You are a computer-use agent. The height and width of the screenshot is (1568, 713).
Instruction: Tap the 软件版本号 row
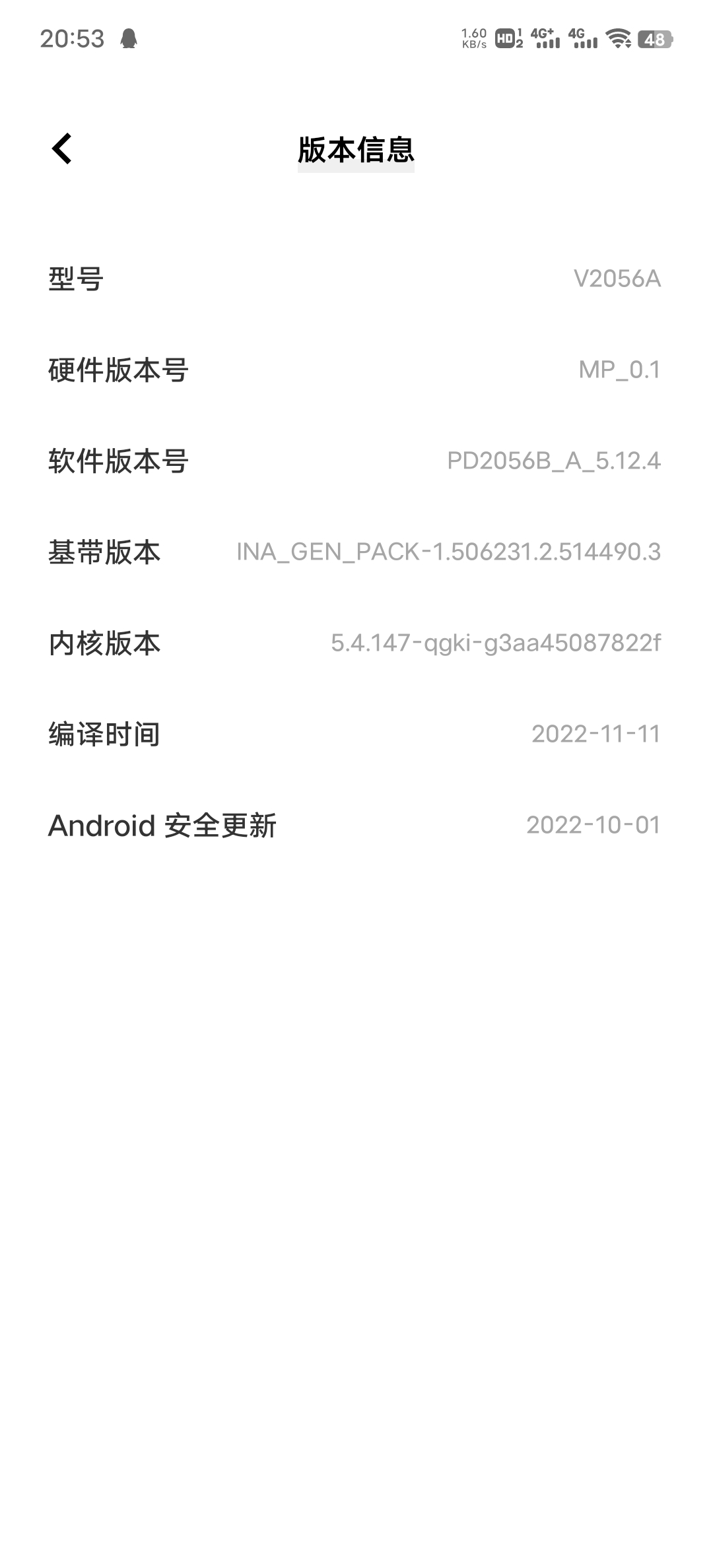pos(356,461)
